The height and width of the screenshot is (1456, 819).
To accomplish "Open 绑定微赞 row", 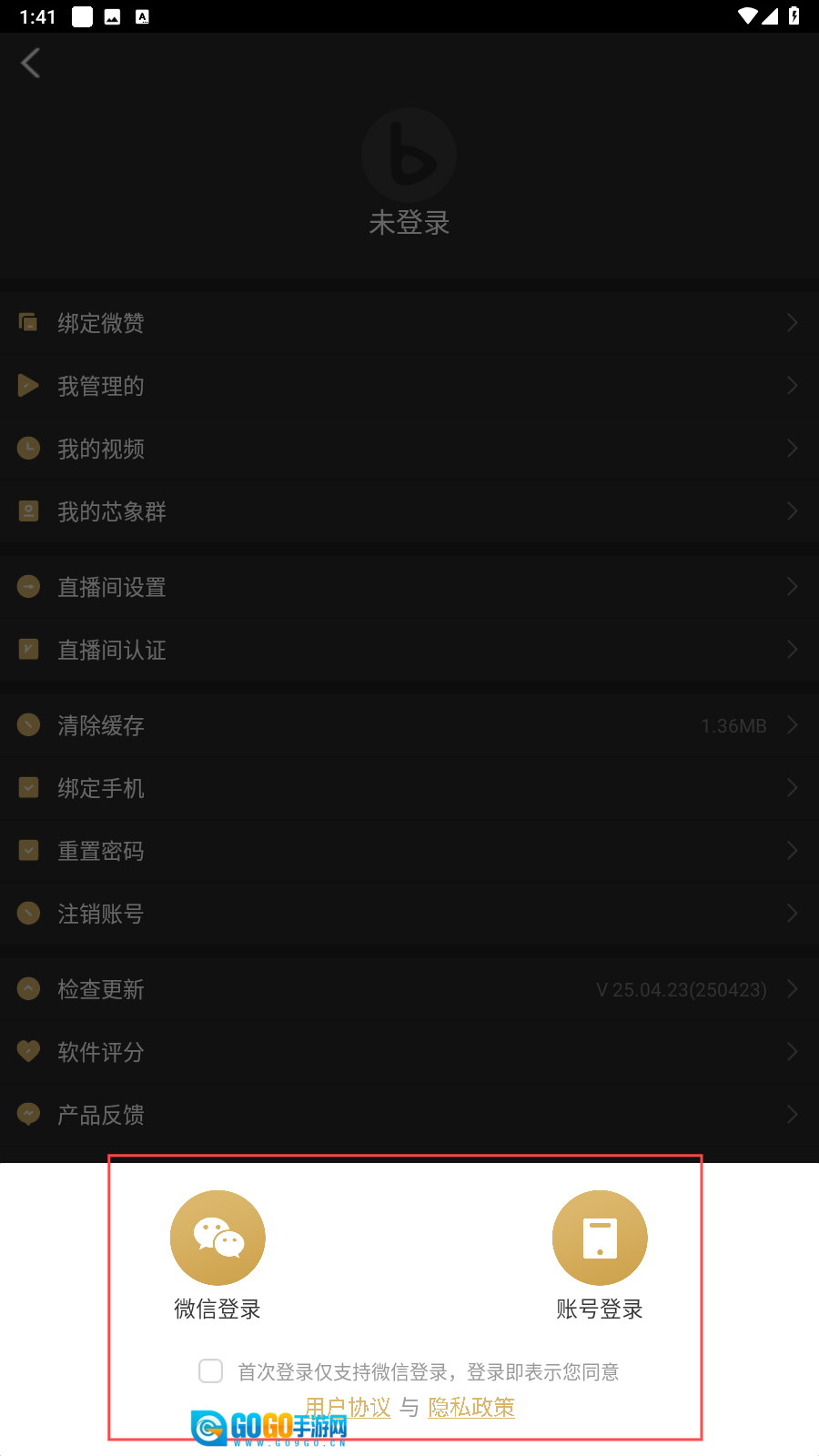I will [x=409, y=323].
